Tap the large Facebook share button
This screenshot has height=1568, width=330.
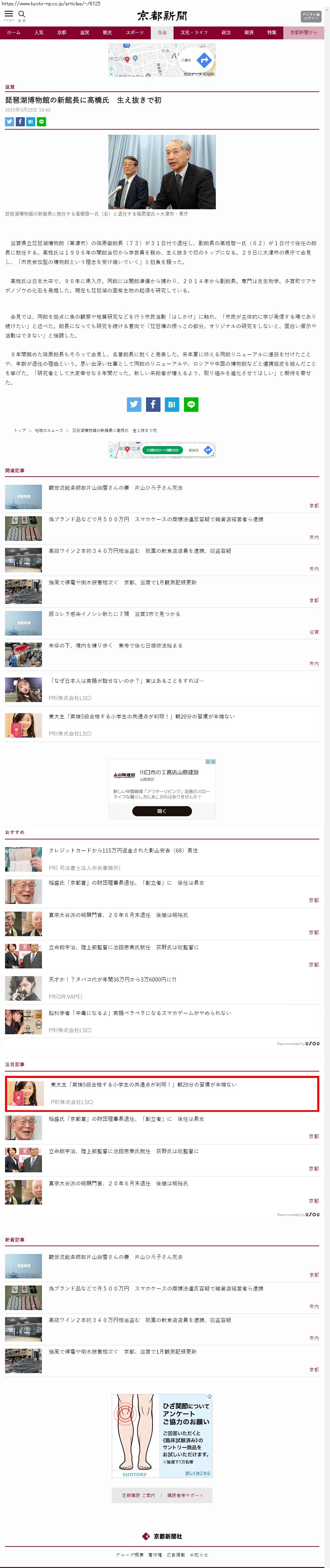(x=153, y=404)
